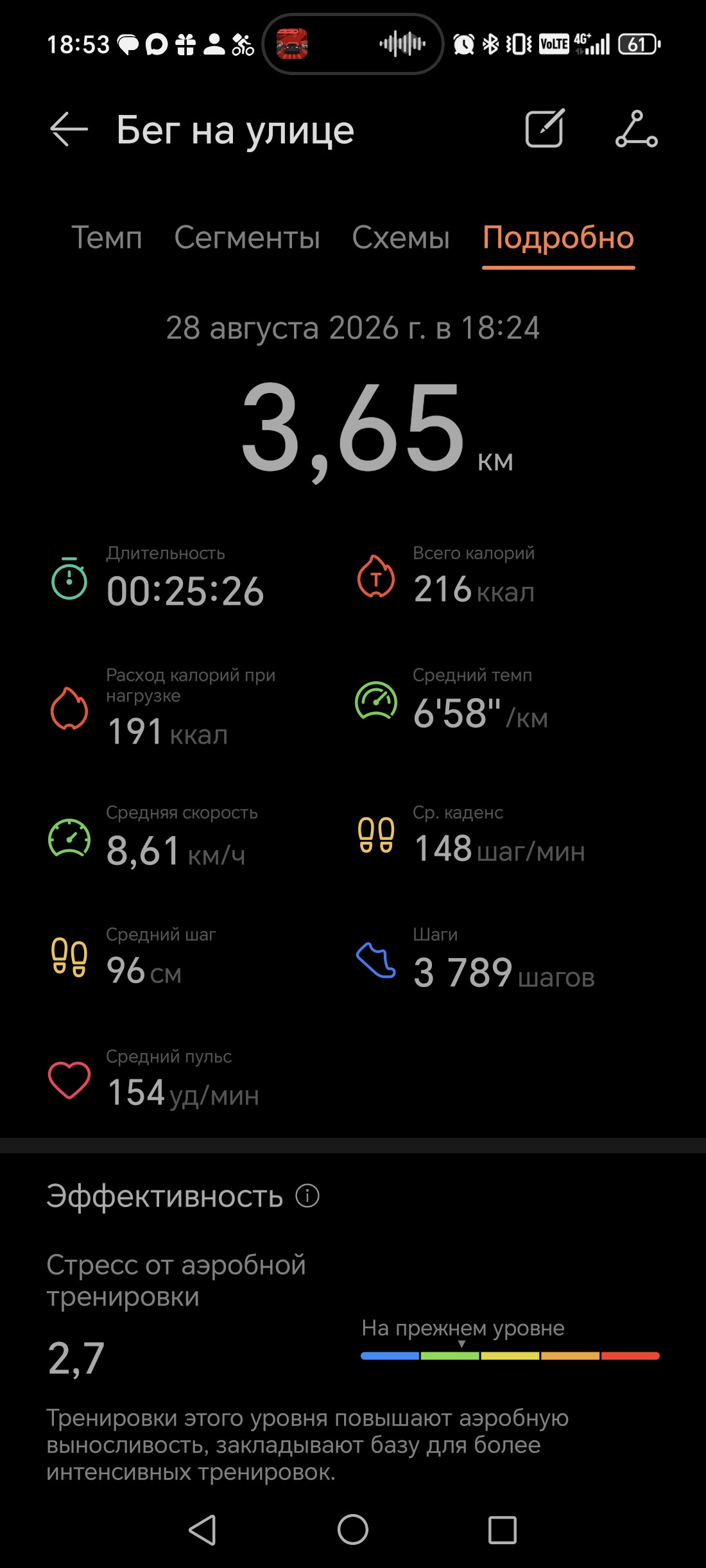This screenshot has width=706, height=1568.
Task: Open the route share icon
Action: click(636, 129)
